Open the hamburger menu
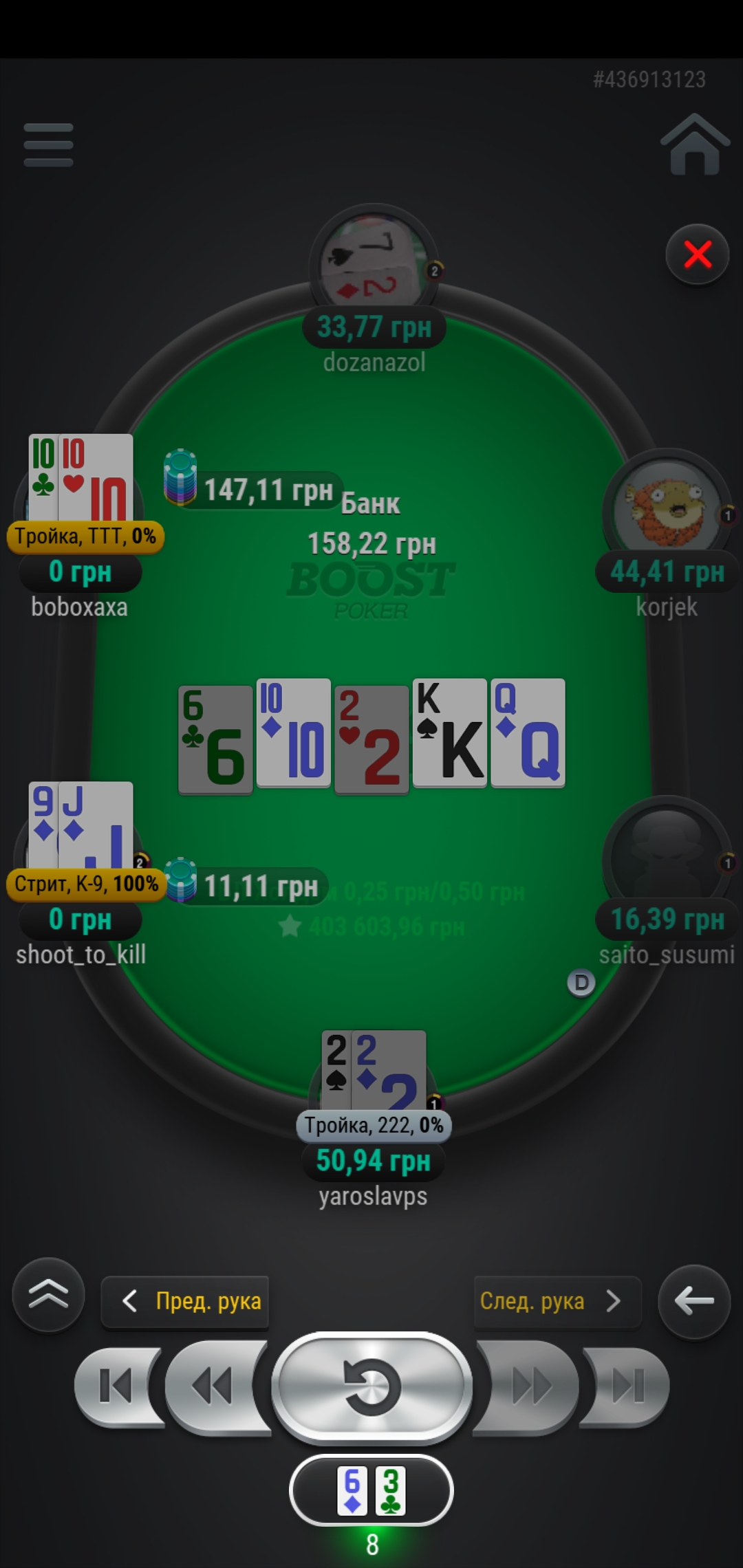743x1568 pixels. pyautogui.click(x=48, y=144)
